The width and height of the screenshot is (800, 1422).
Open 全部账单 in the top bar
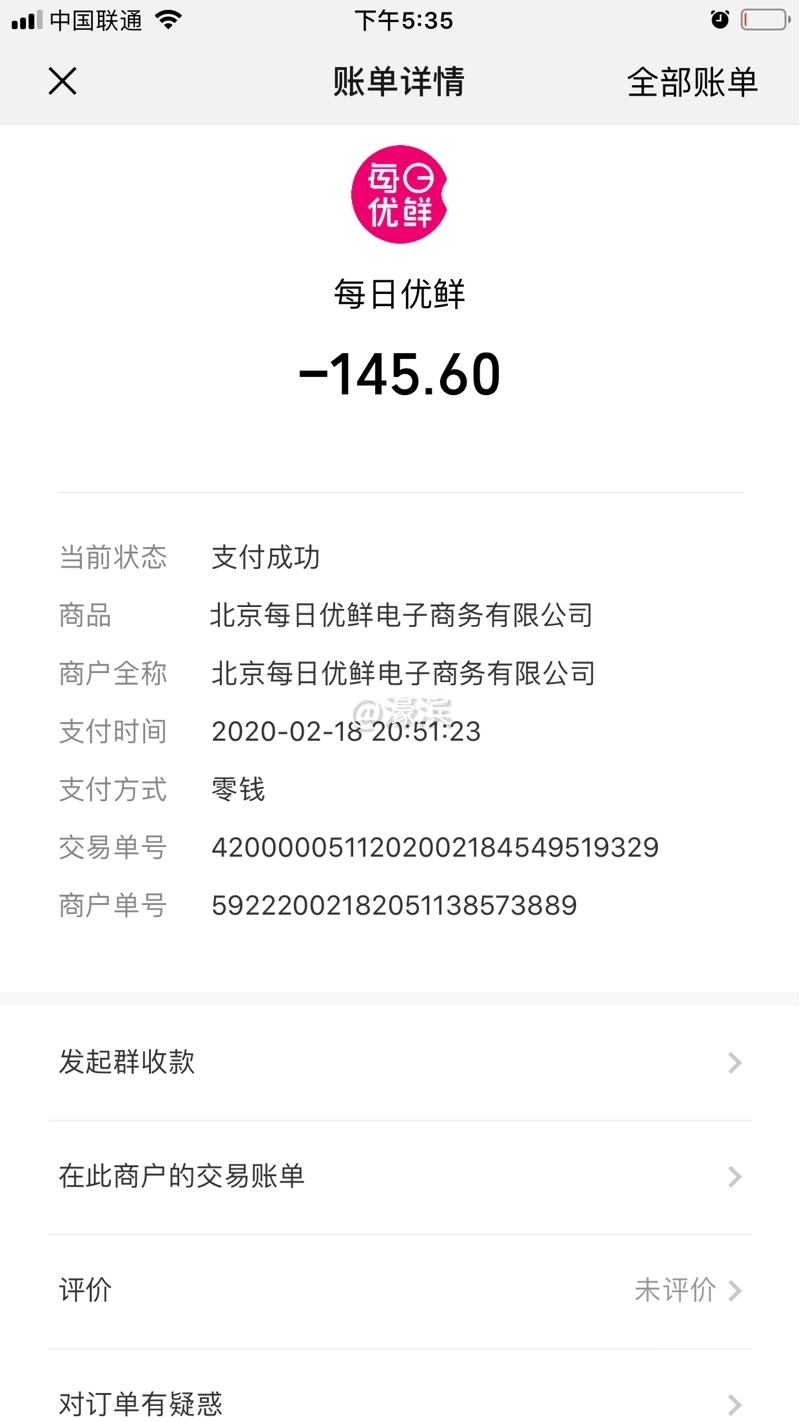[692, 82]
